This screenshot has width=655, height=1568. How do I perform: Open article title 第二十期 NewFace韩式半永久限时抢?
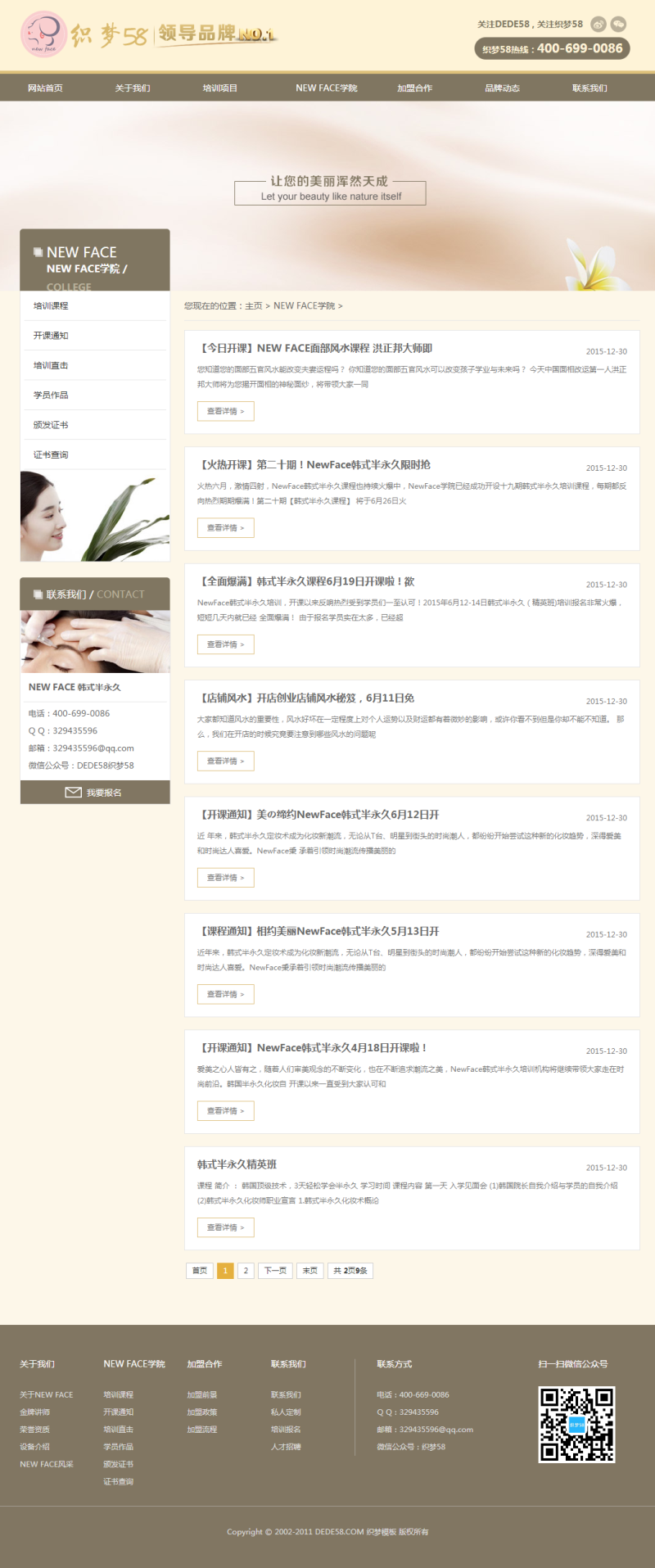pyautogui.click(x=315, y=464)
